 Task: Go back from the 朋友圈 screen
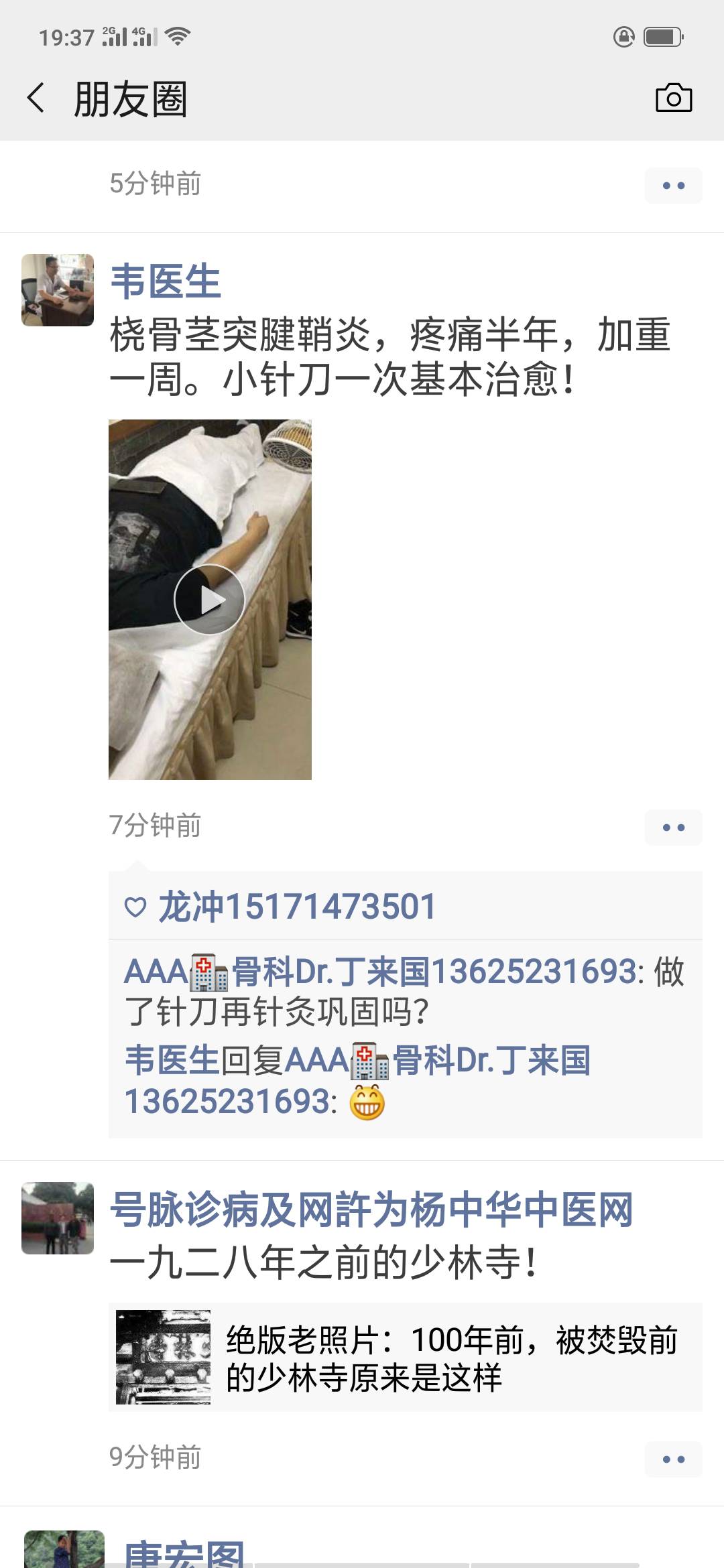36,99
